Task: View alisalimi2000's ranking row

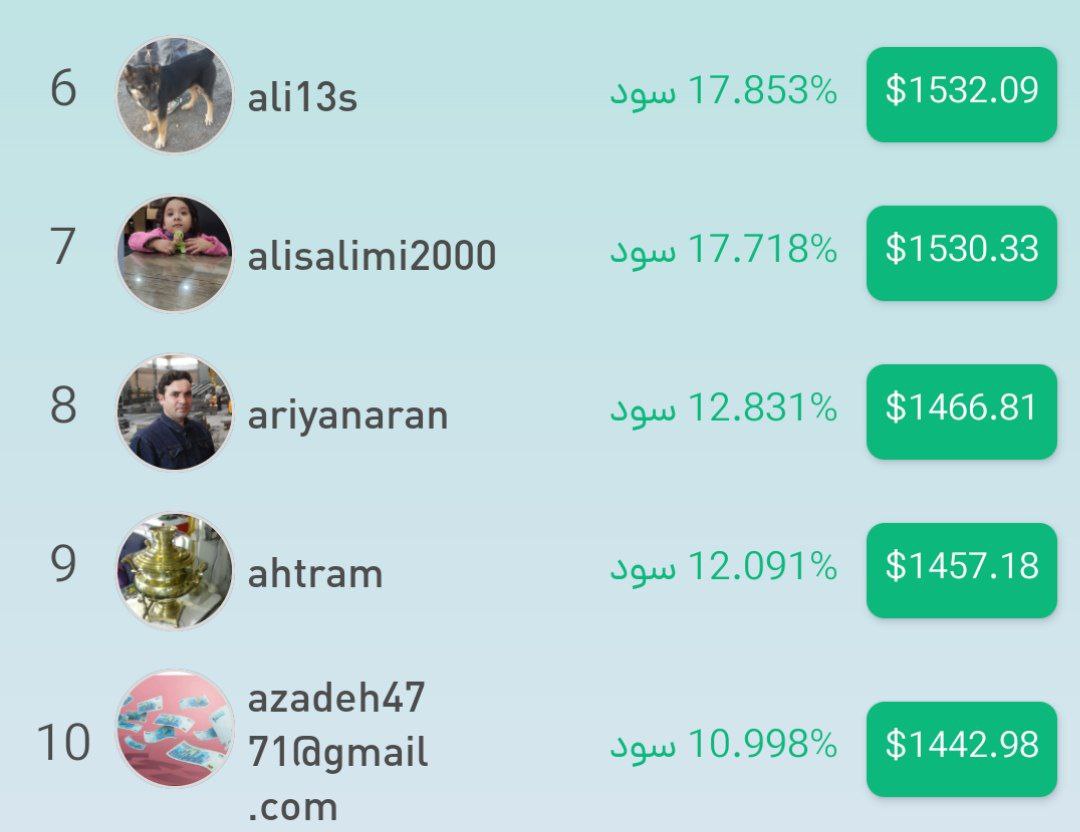Action: tap(372, 256)
